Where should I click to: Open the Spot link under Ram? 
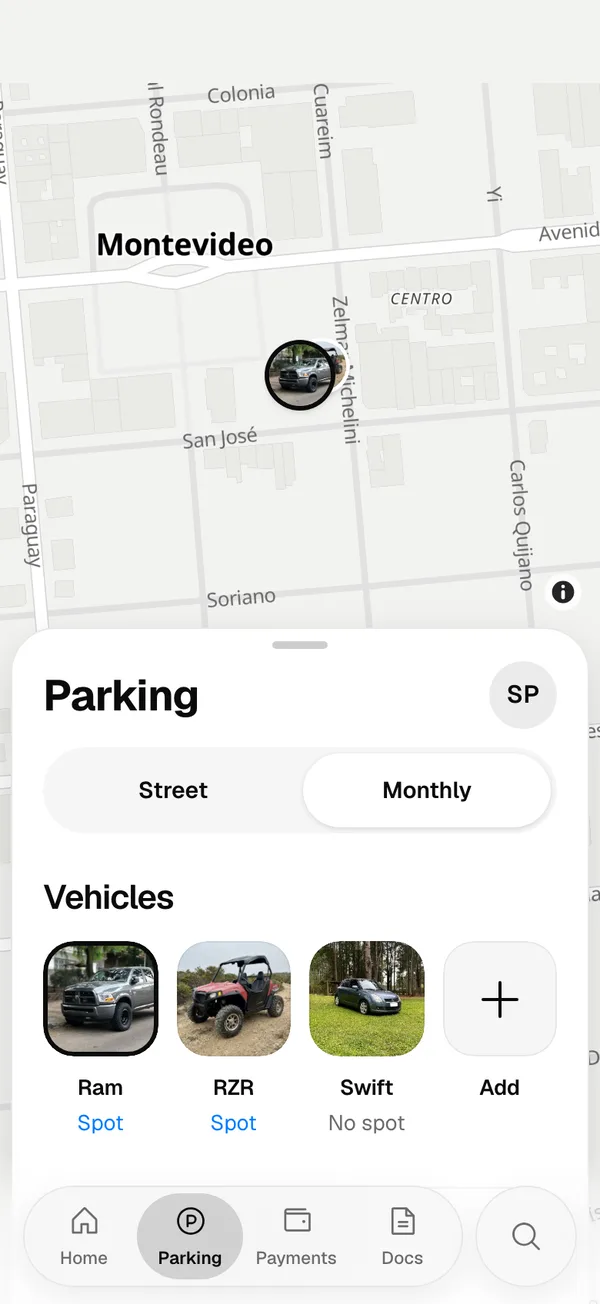pos(101,1123)
